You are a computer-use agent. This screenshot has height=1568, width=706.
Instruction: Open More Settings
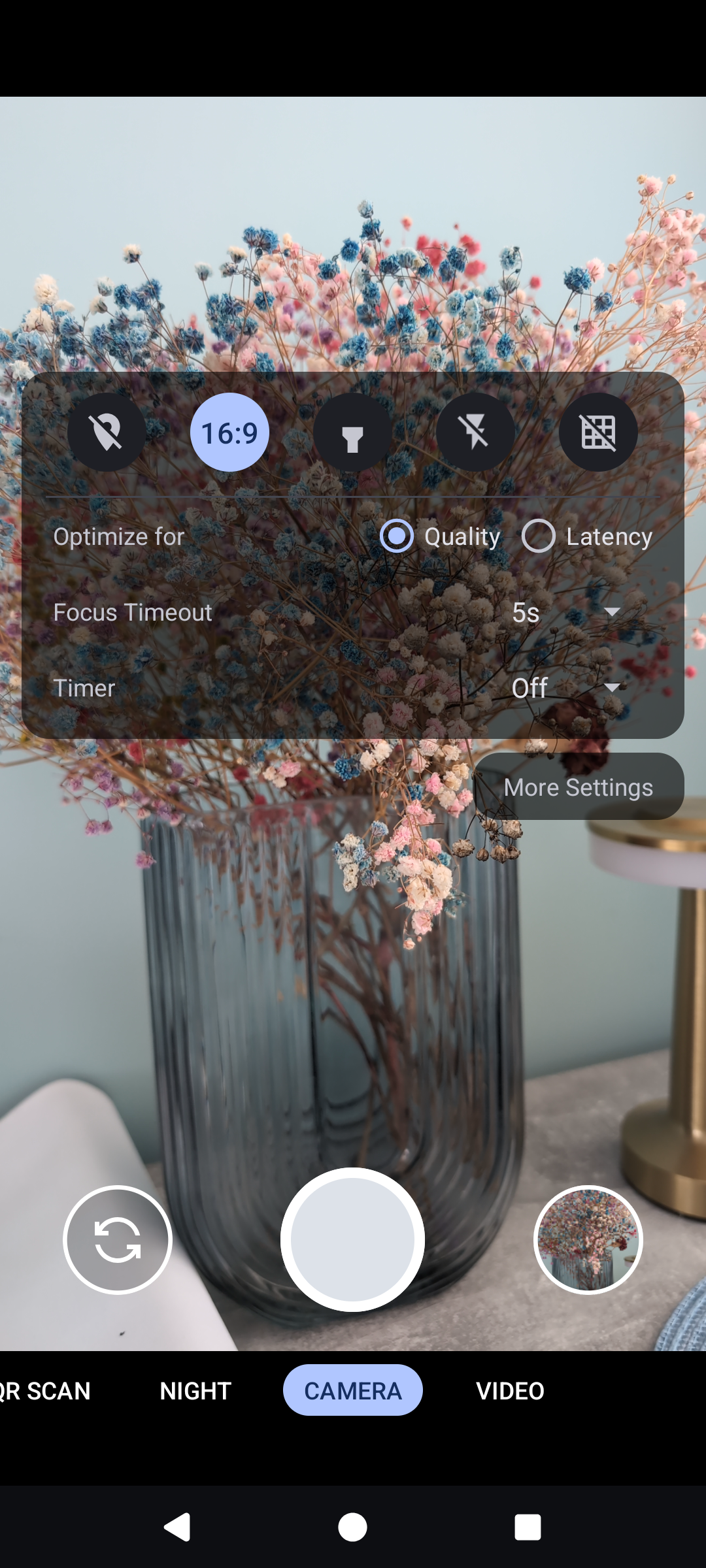click(x=579, y=787)
